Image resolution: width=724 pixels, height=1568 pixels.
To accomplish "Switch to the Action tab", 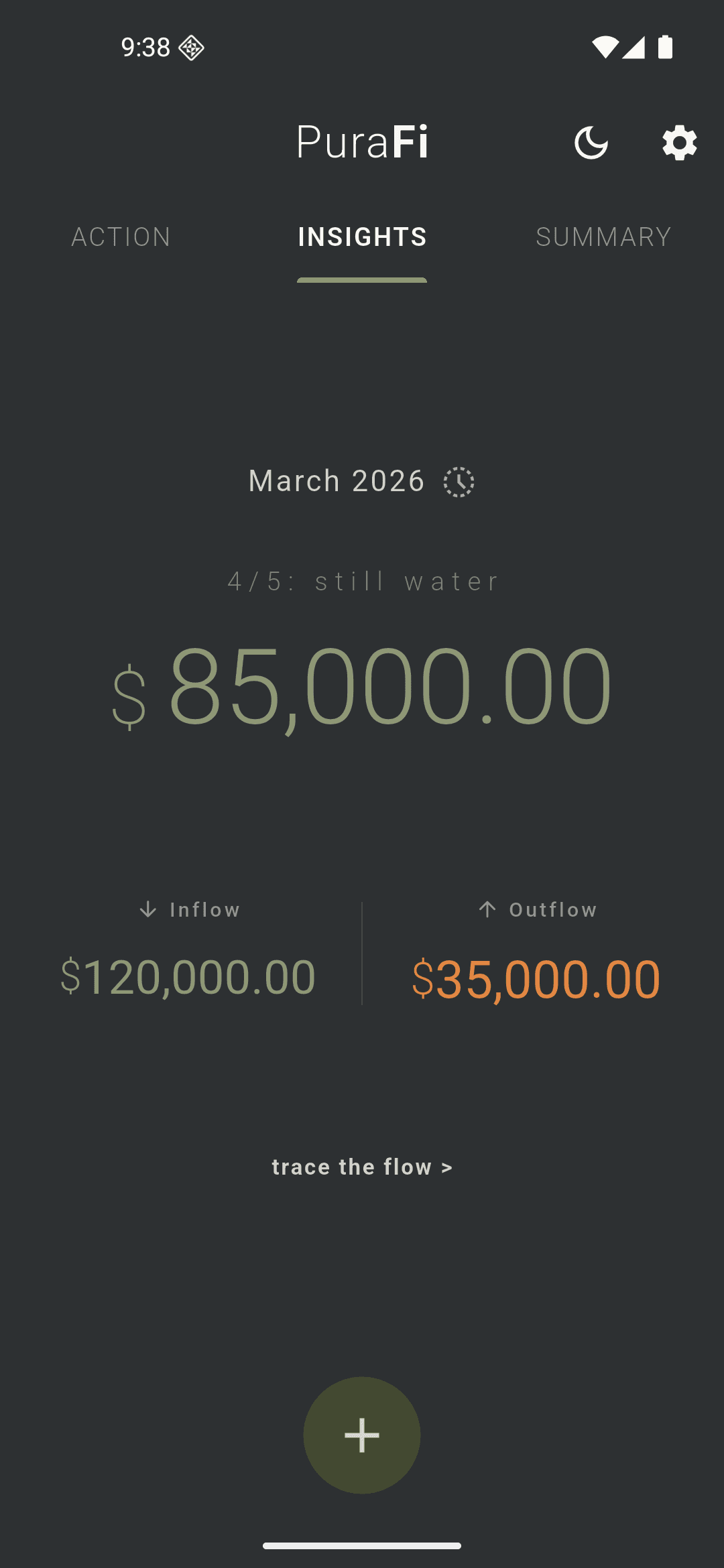I will click(x=121, y=237).
